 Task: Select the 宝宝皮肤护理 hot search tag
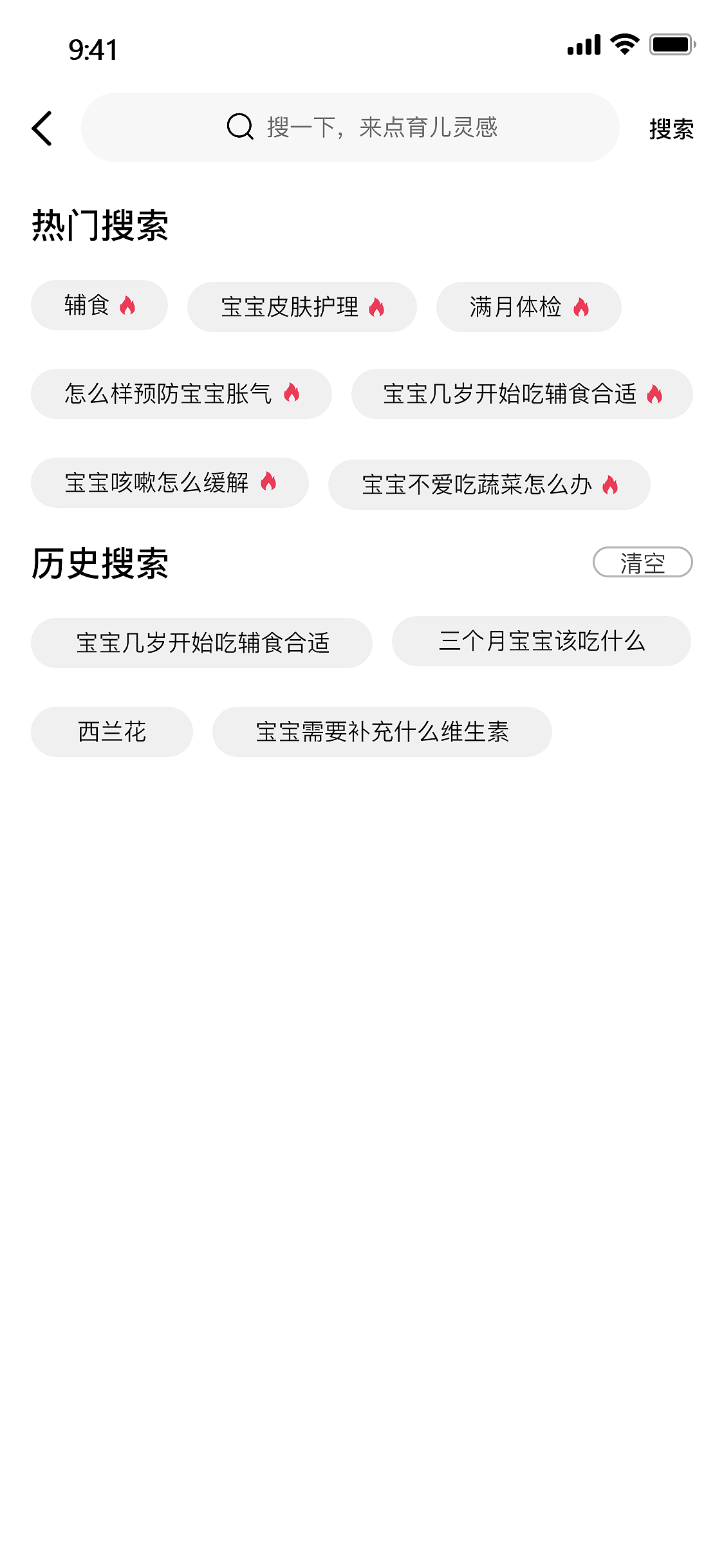(301, 308)
